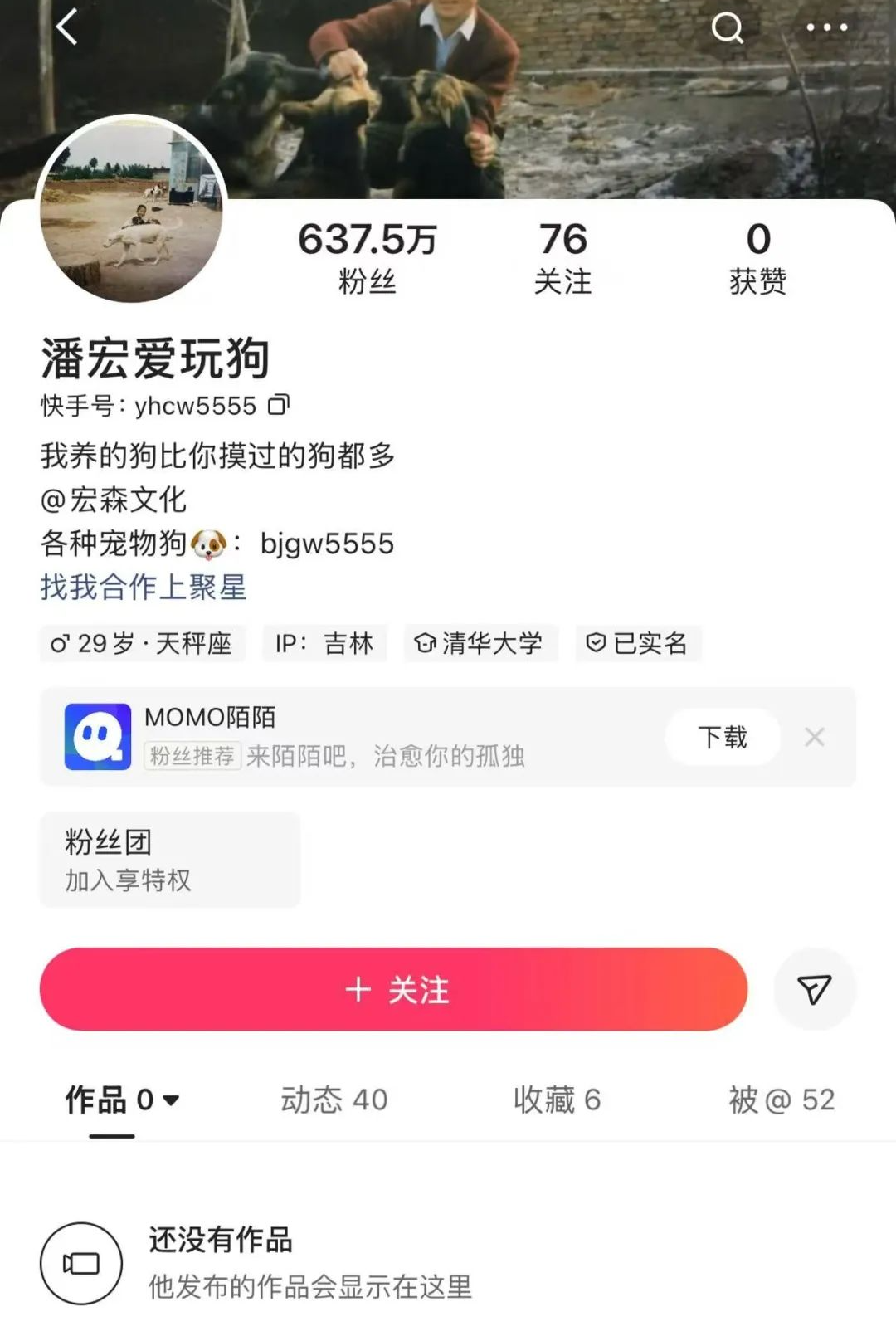The image size is (896, 1336).
Task: Switch to the 被@ 52 tab
Action: click(781, 1100)
